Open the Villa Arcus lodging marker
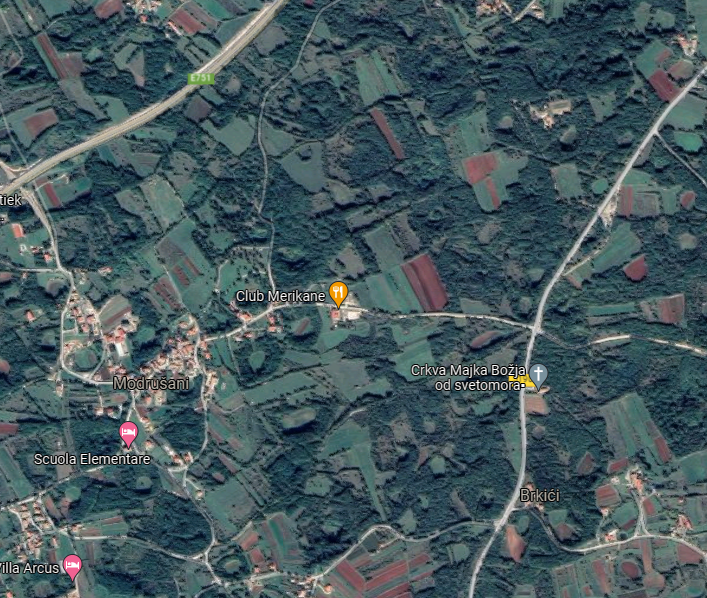 point(72,566)
